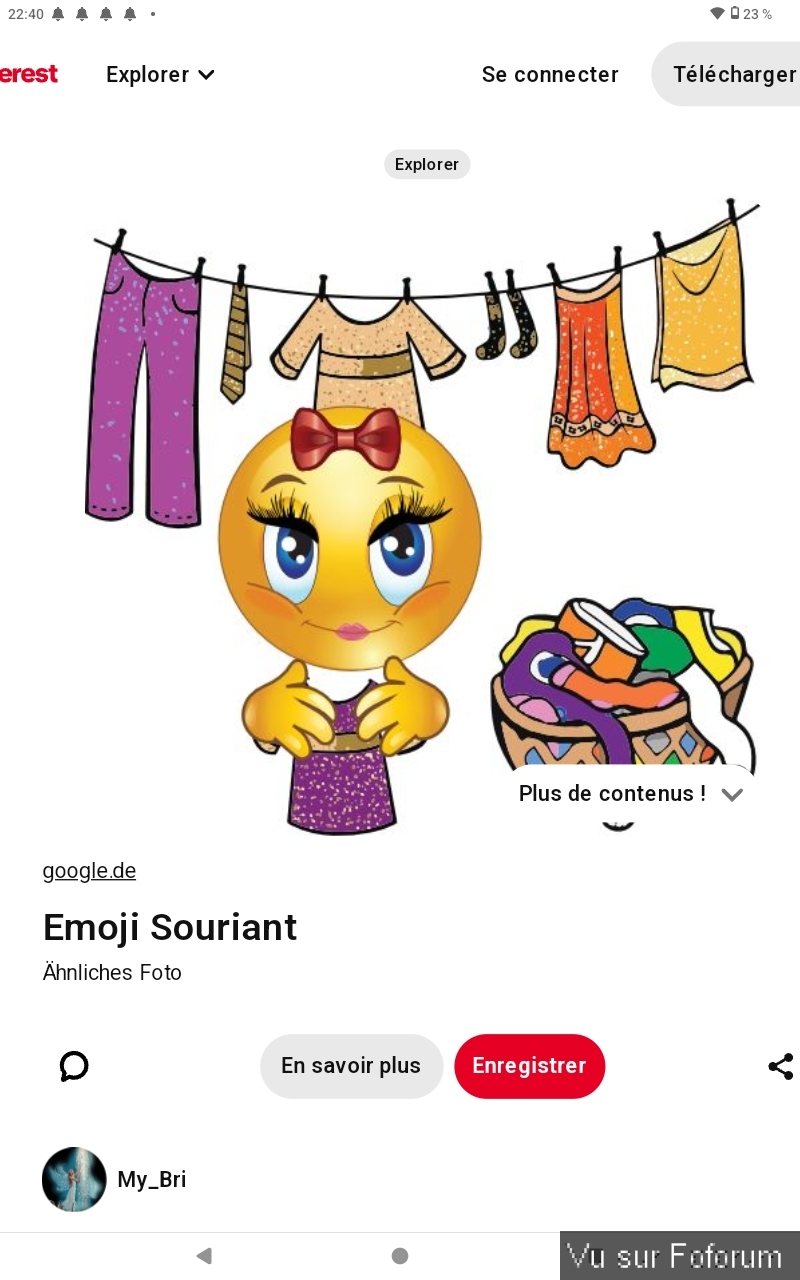Go to the home screen
Image resolution: width=800 pixels, height=1280 pixels.
tap(400, 1256)
